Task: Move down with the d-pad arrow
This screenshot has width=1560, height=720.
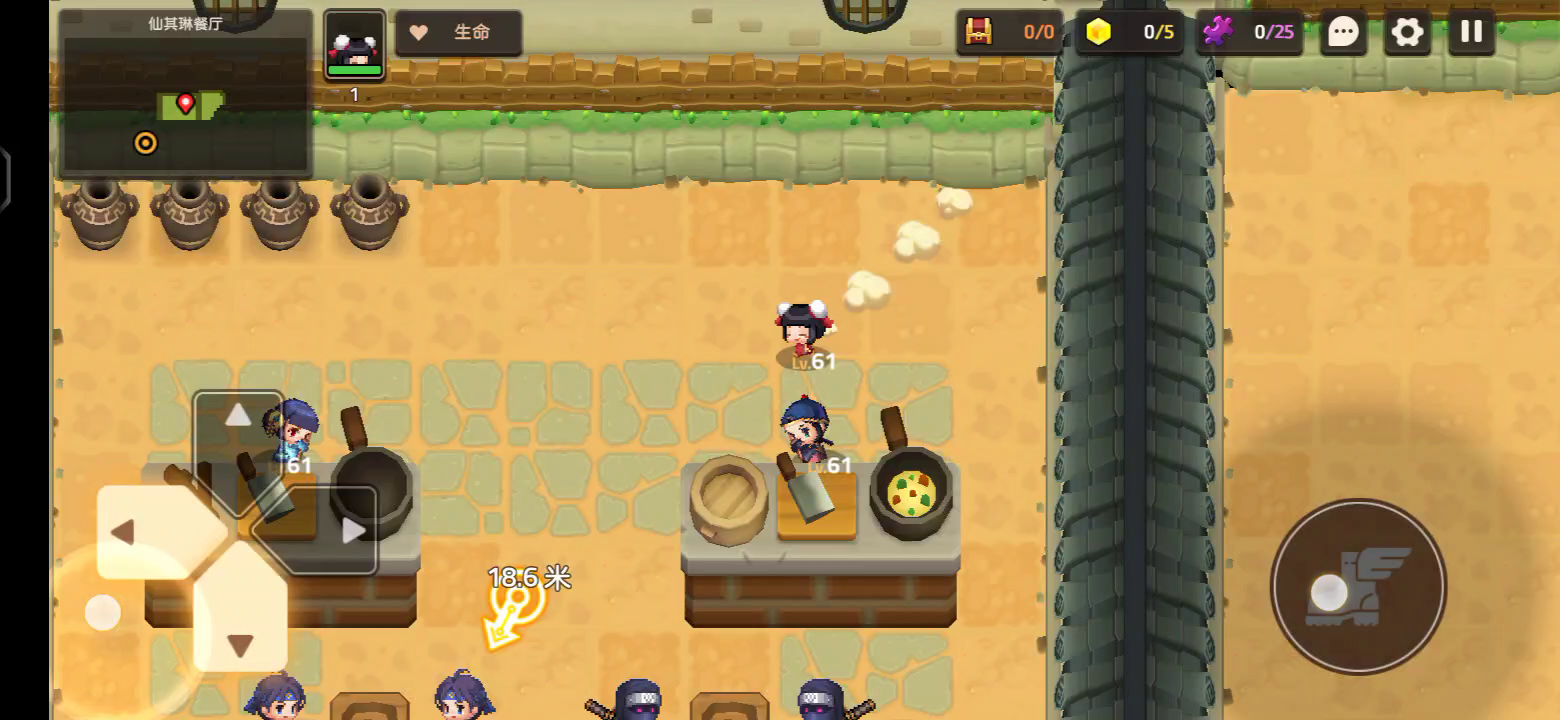Action: click(x=239, y=644)
